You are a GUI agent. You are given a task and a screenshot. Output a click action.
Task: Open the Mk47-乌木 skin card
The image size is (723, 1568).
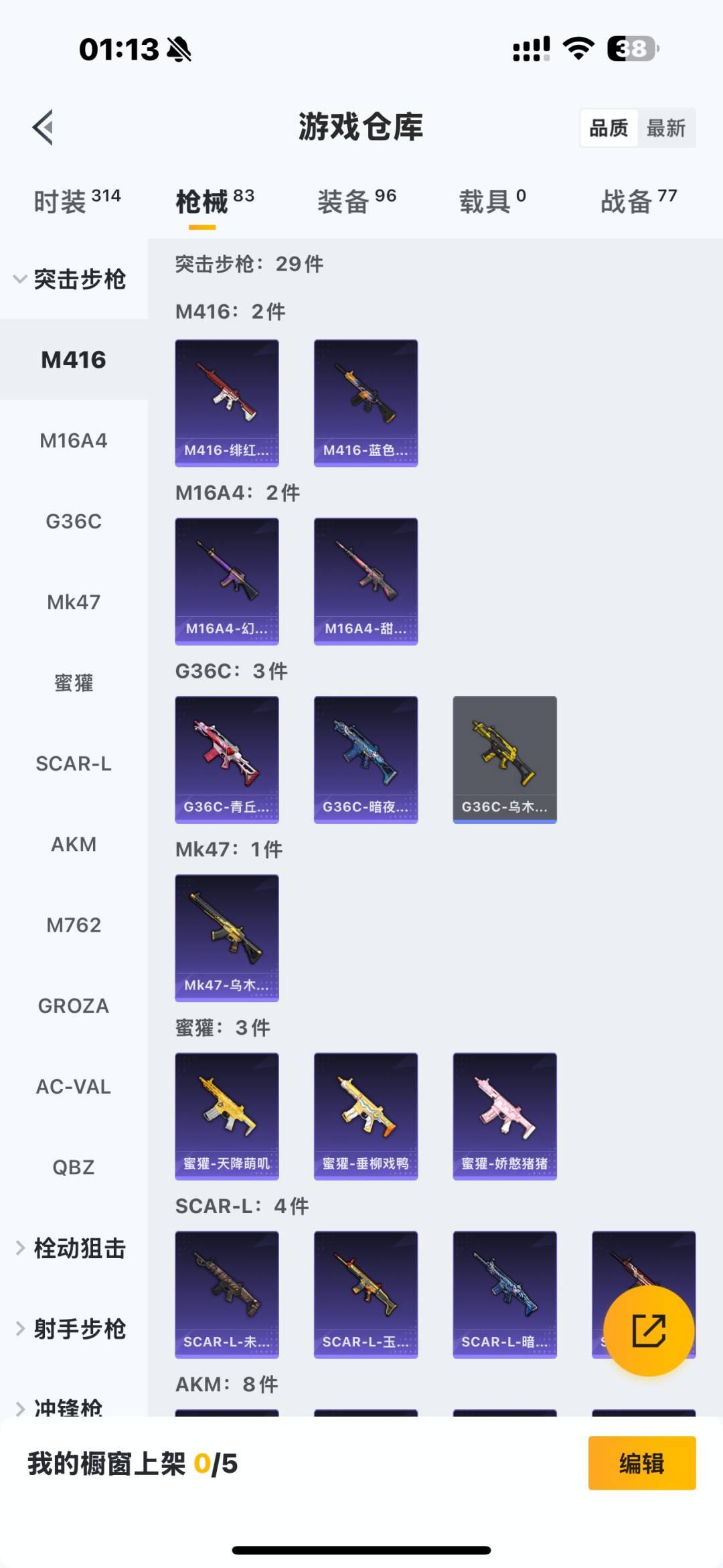point(227,938)
